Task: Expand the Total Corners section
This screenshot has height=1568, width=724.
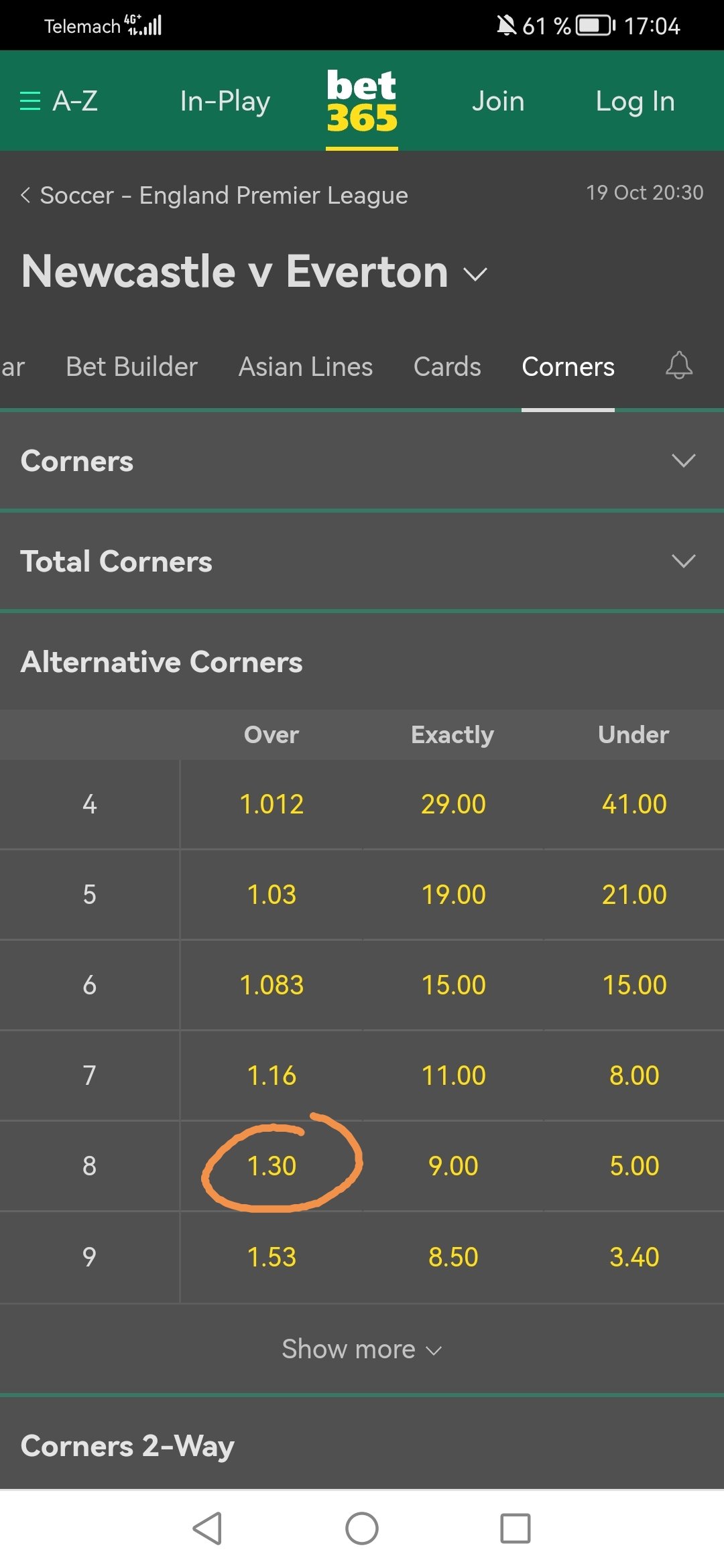Action: pyautogui.click(x=362, y=562)
